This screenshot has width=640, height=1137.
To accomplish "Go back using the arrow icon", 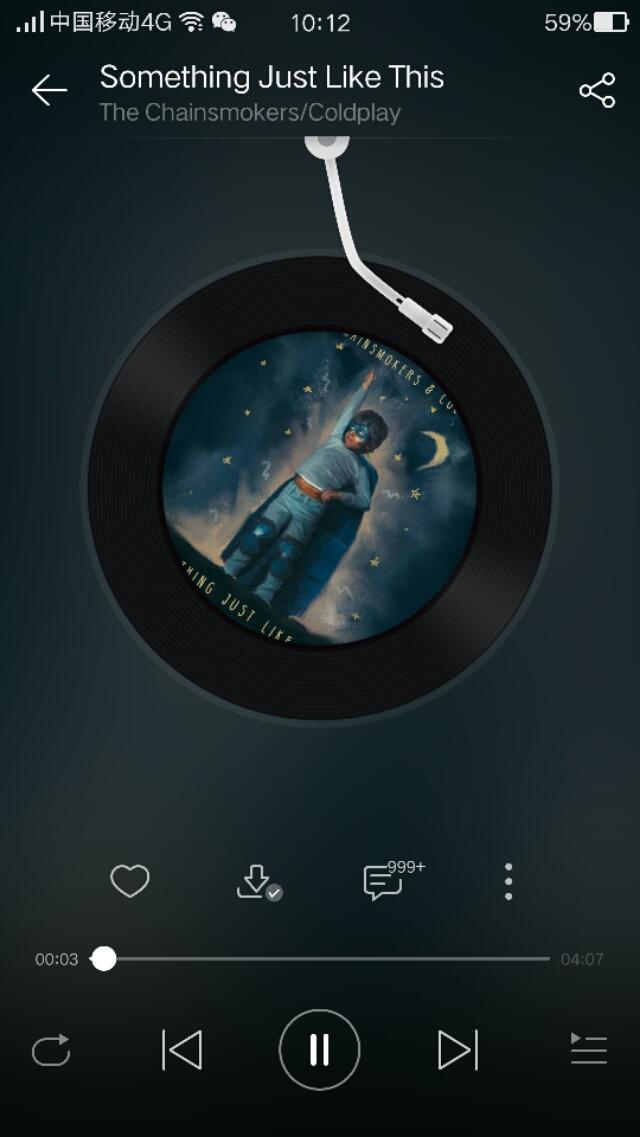I will pos(49,91).
